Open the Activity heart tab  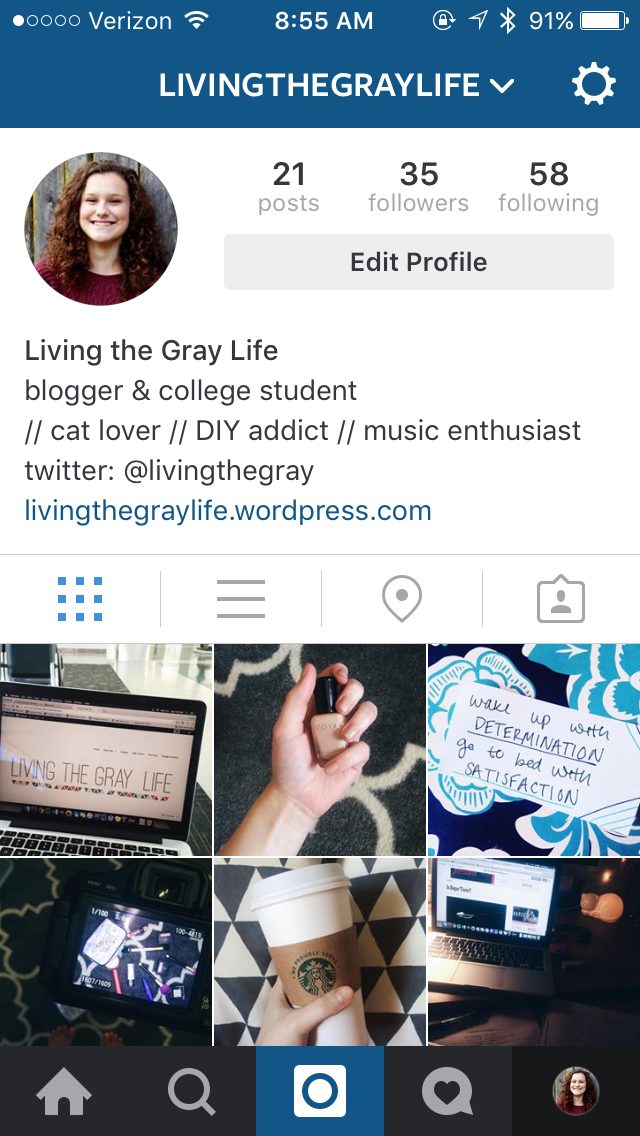pos(447,1091)
